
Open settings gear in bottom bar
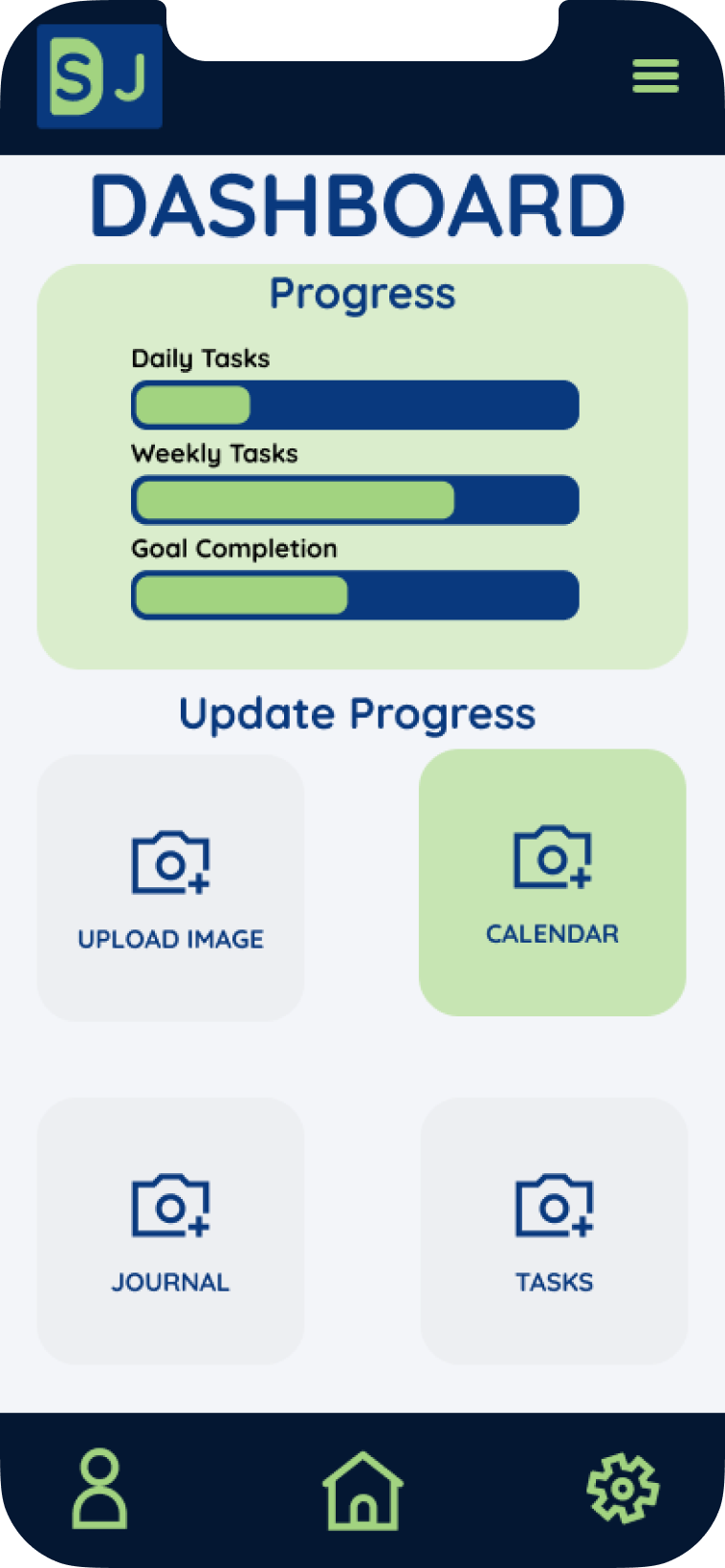pyautogui.click(x=623, y=1489)
